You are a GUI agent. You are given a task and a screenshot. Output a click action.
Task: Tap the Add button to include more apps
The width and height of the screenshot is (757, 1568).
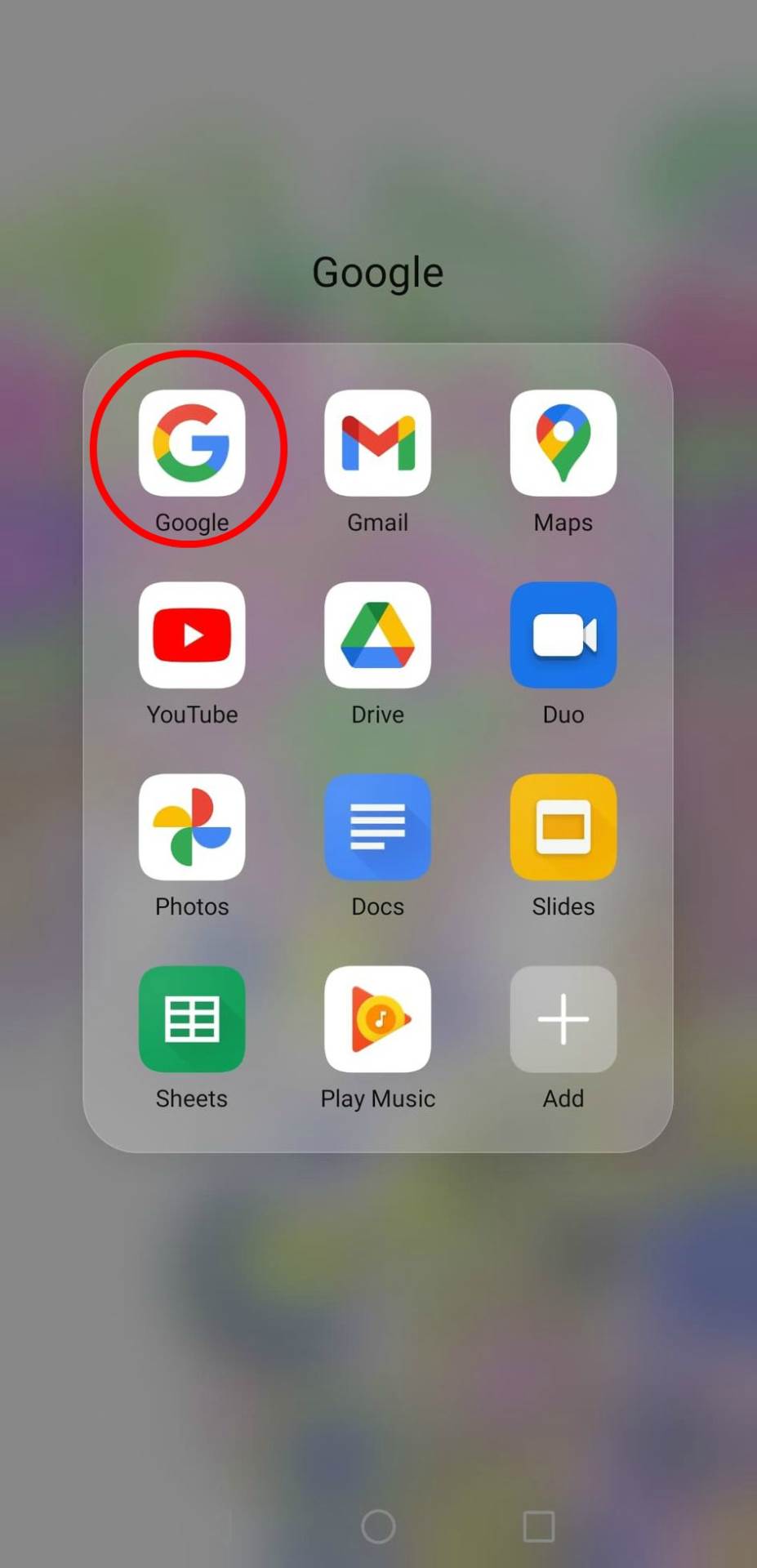tap(563, 1019)
